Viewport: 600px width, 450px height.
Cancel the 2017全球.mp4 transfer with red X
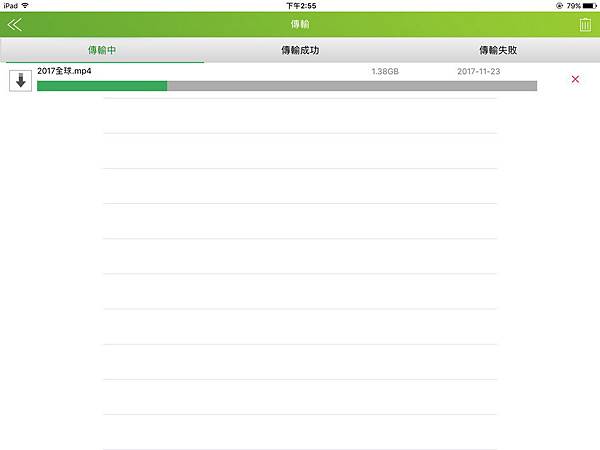(575, 79)
